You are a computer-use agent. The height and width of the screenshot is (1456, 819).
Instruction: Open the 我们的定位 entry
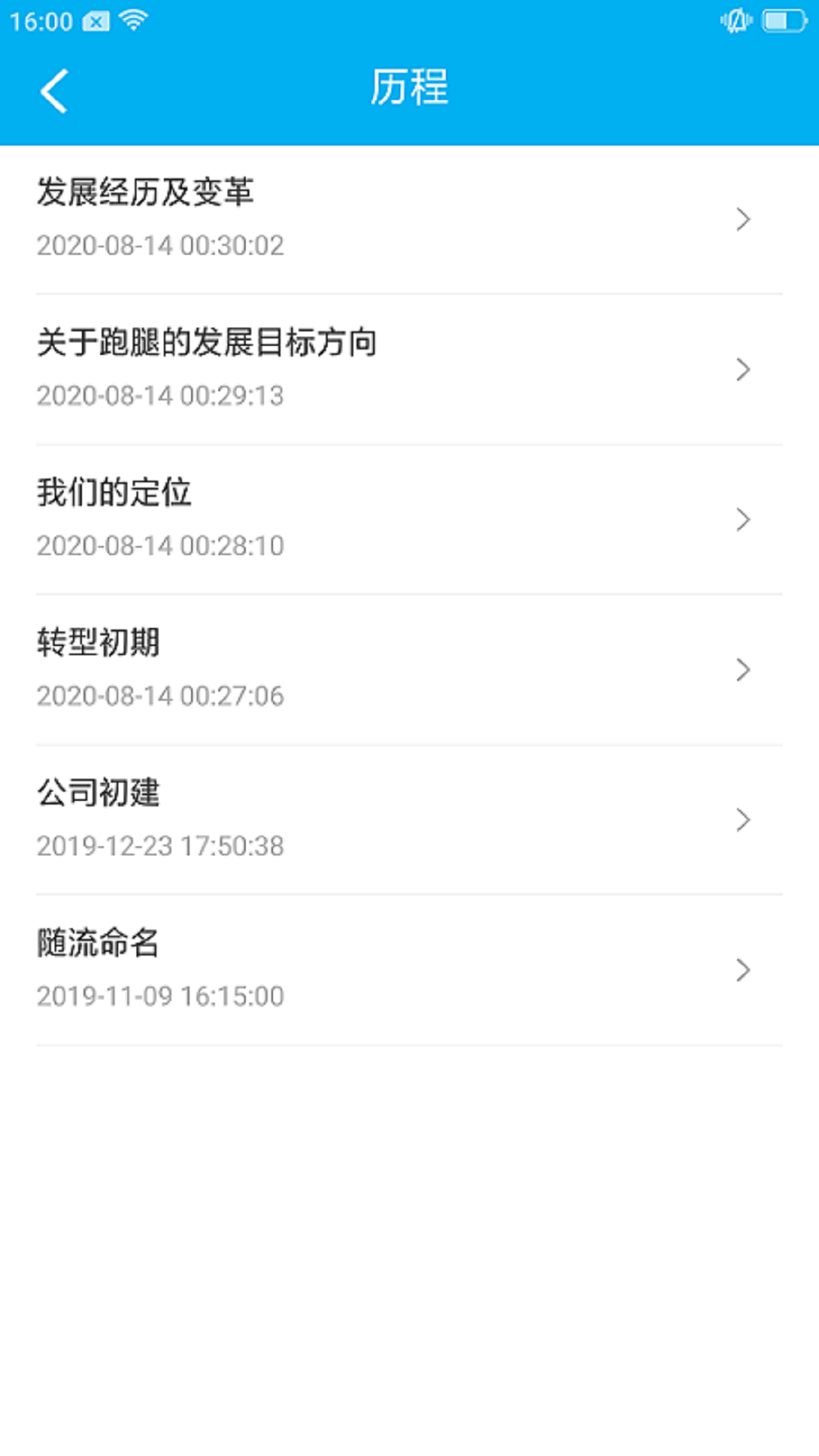(x=115, y=493)
